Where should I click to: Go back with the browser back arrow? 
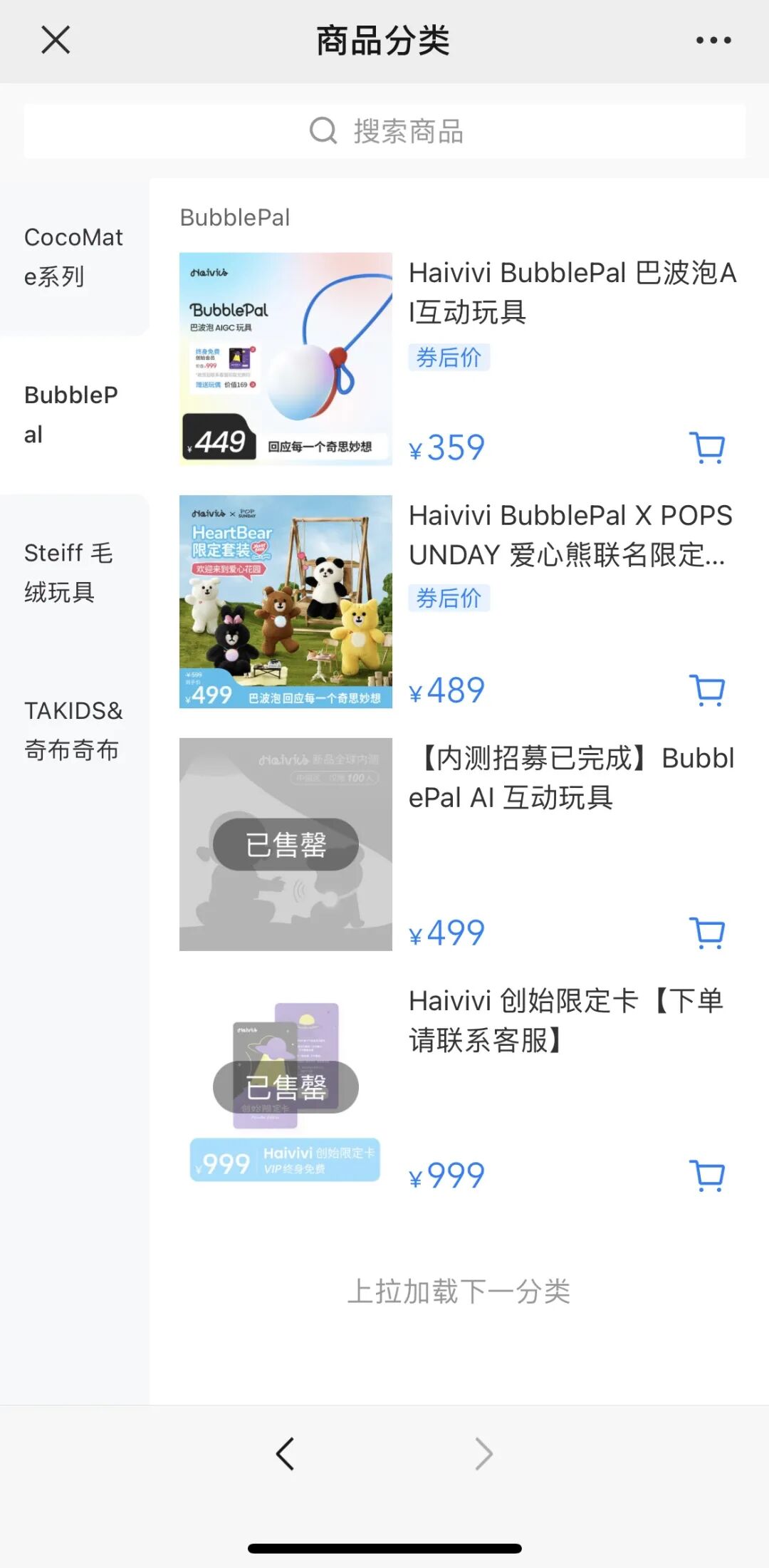tap(286, 1454)
